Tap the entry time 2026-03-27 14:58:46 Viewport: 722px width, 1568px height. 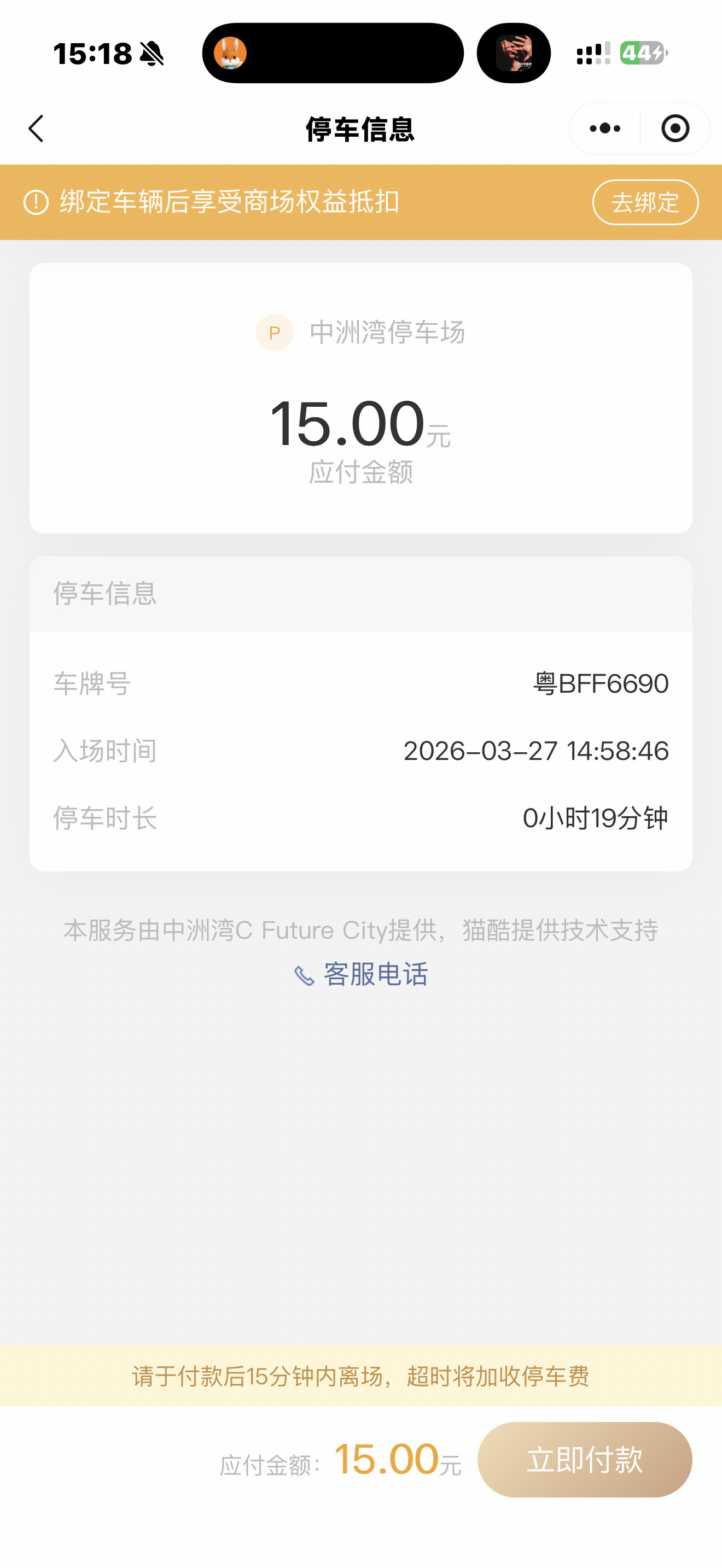pos(537,751)
